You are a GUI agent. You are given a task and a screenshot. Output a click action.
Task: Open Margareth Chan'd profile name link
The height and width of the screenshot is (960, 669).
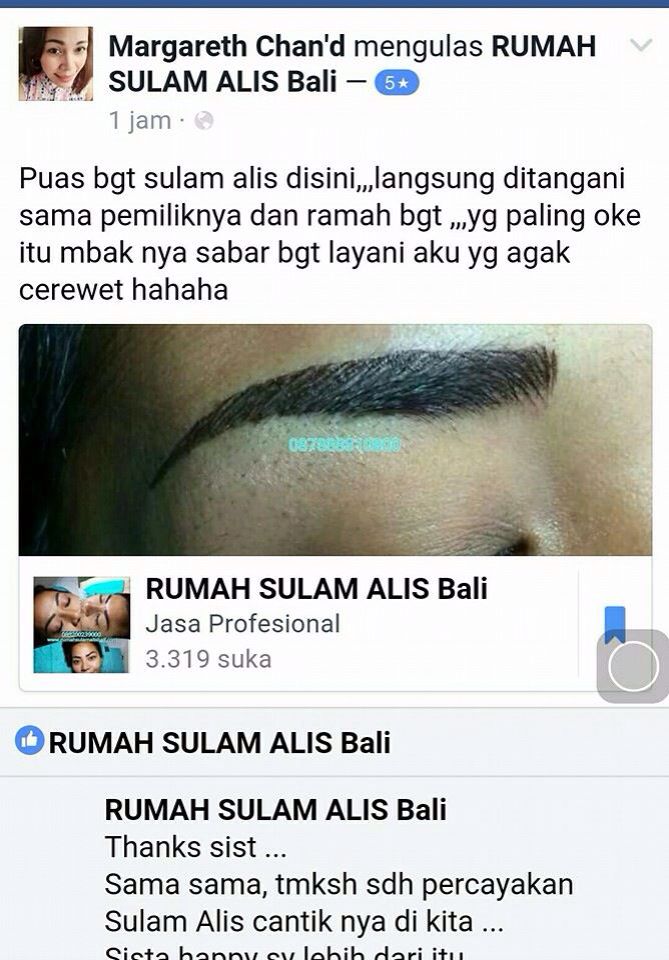227,46
